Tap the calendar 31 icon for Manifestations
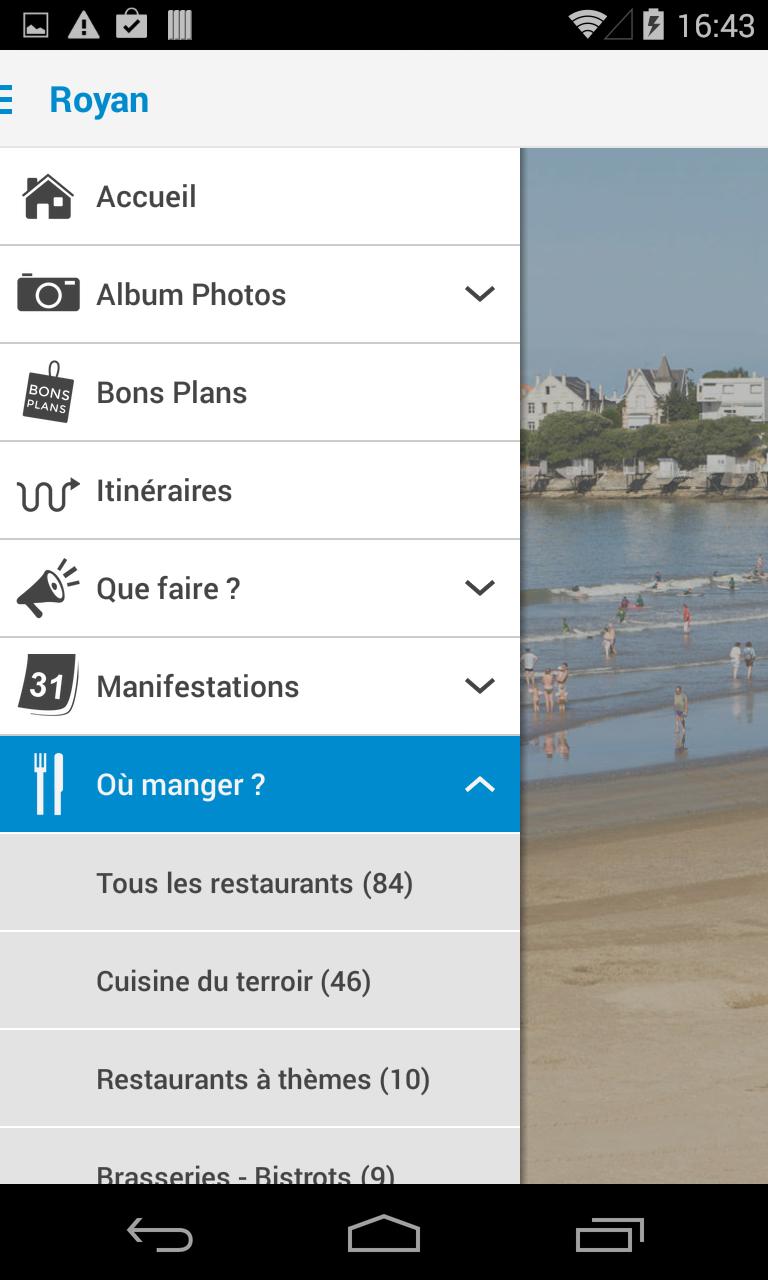This screenshot has height=1280, width=768. click(x=46, y=686)
